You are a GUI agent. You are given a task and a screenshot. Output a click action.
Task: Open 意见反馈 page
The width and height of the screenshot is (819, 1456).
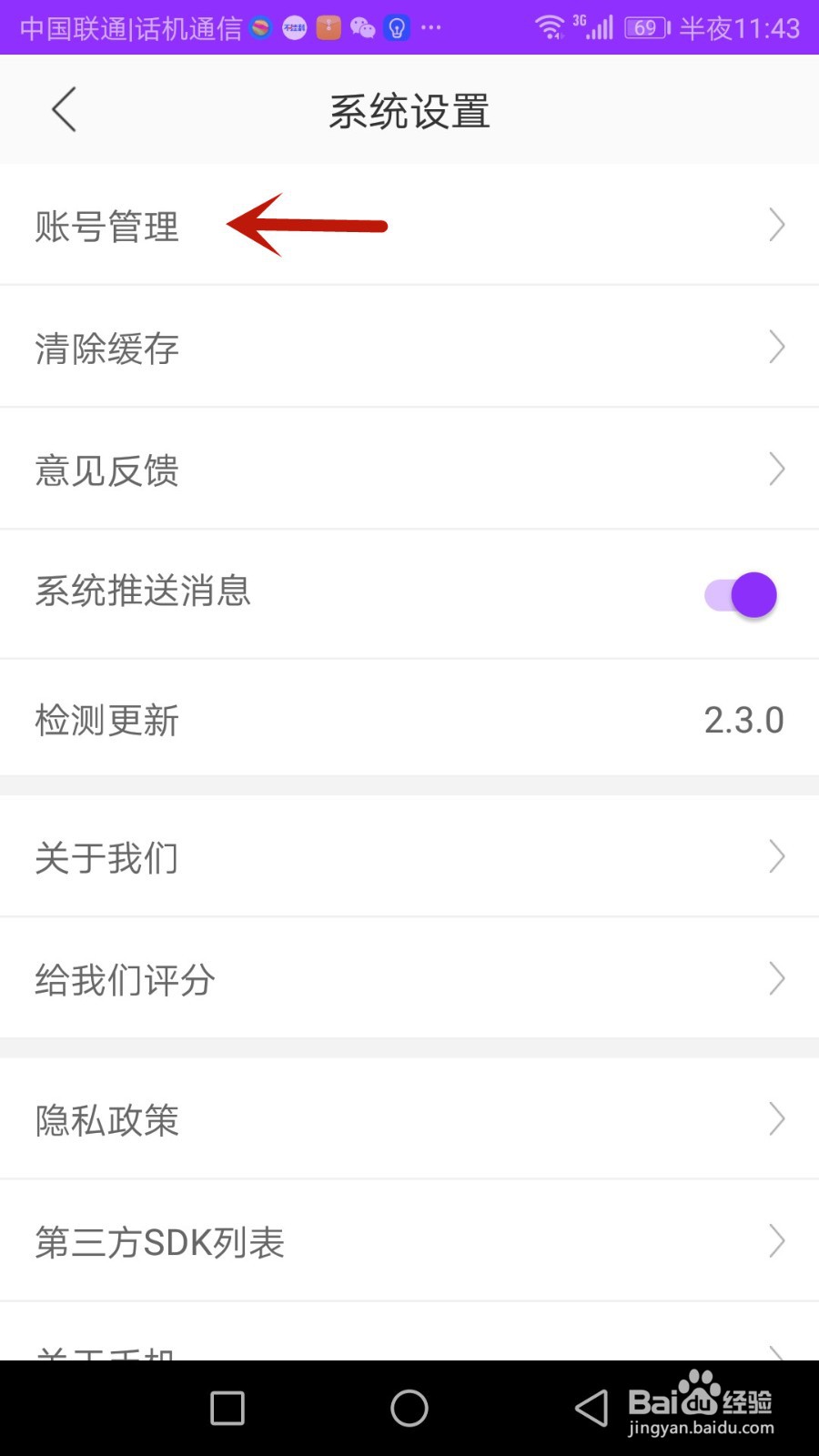(409, 469)
